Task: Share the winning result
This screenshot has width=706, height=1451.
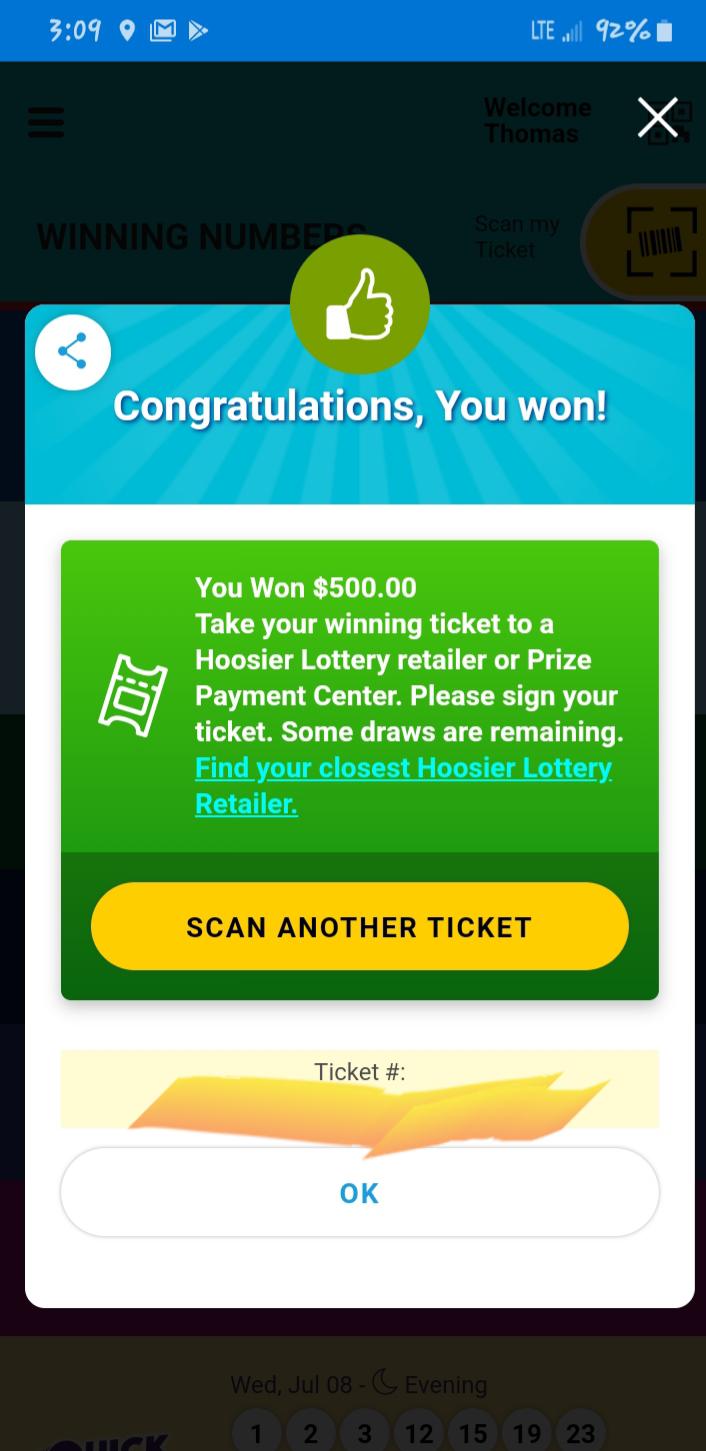Action: pyautogui.click(x=72, y=352)
